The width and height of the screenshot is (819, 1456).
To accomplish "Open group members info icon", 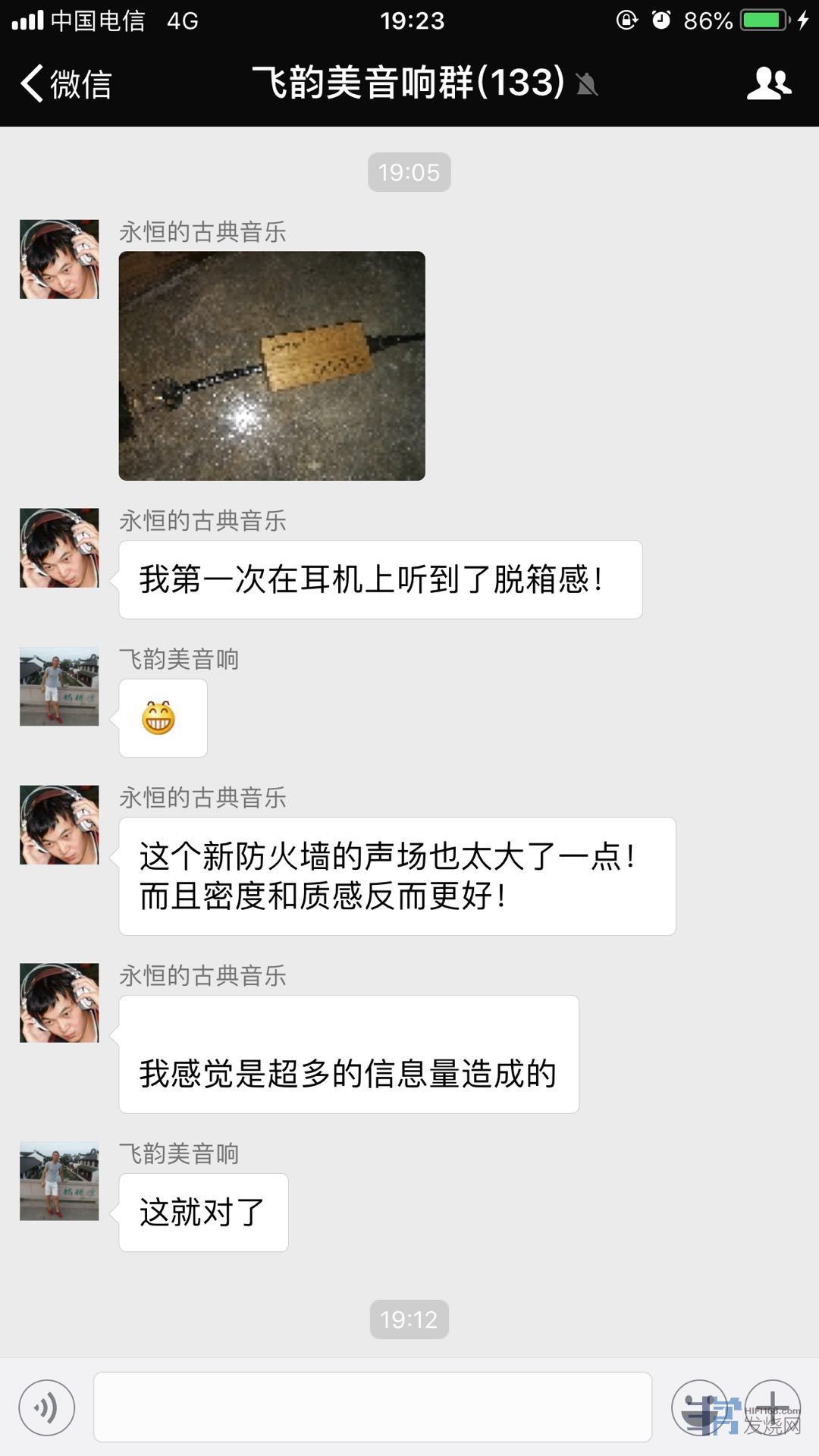I will pos(768,83).
